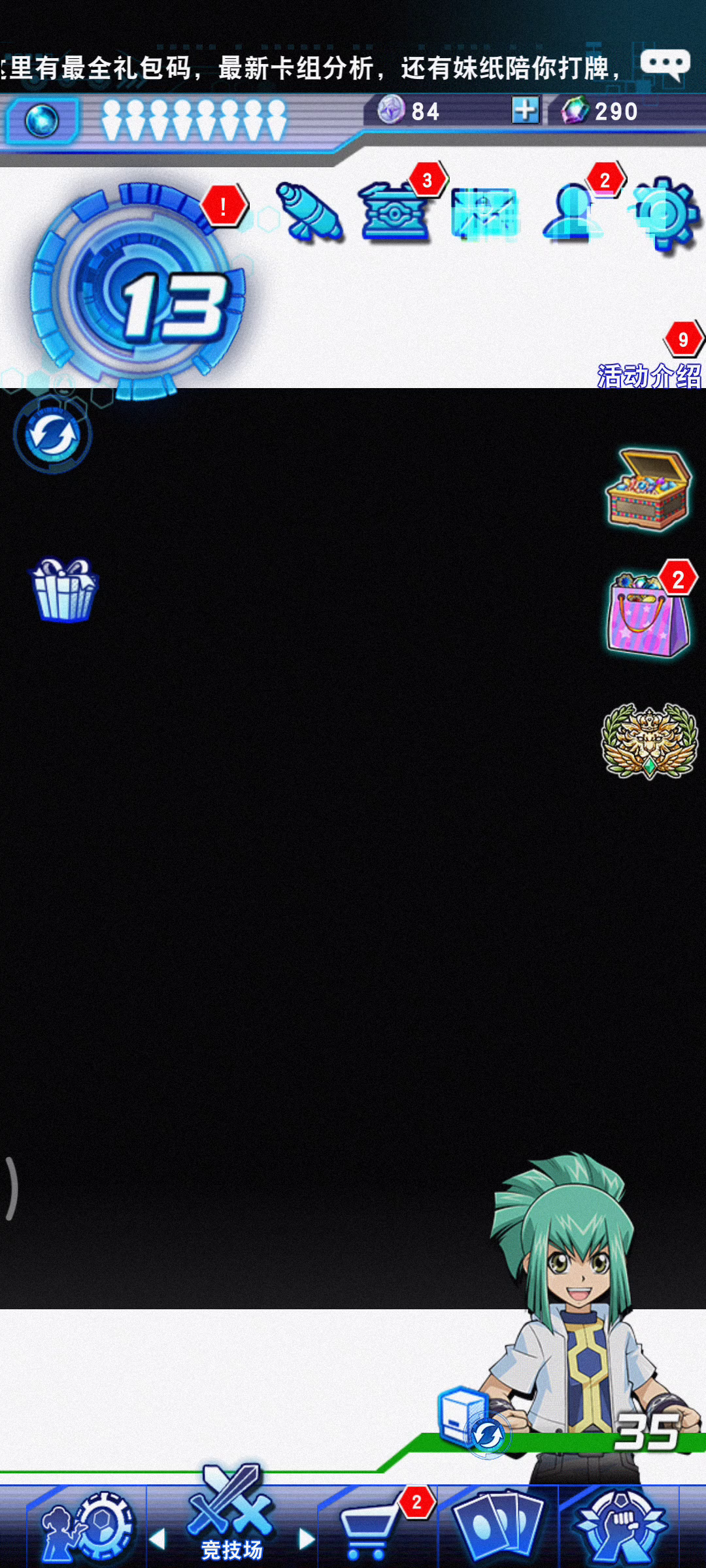Open the purple shopping bag icon
The image size is (706, 1568).
click(648, 614)
